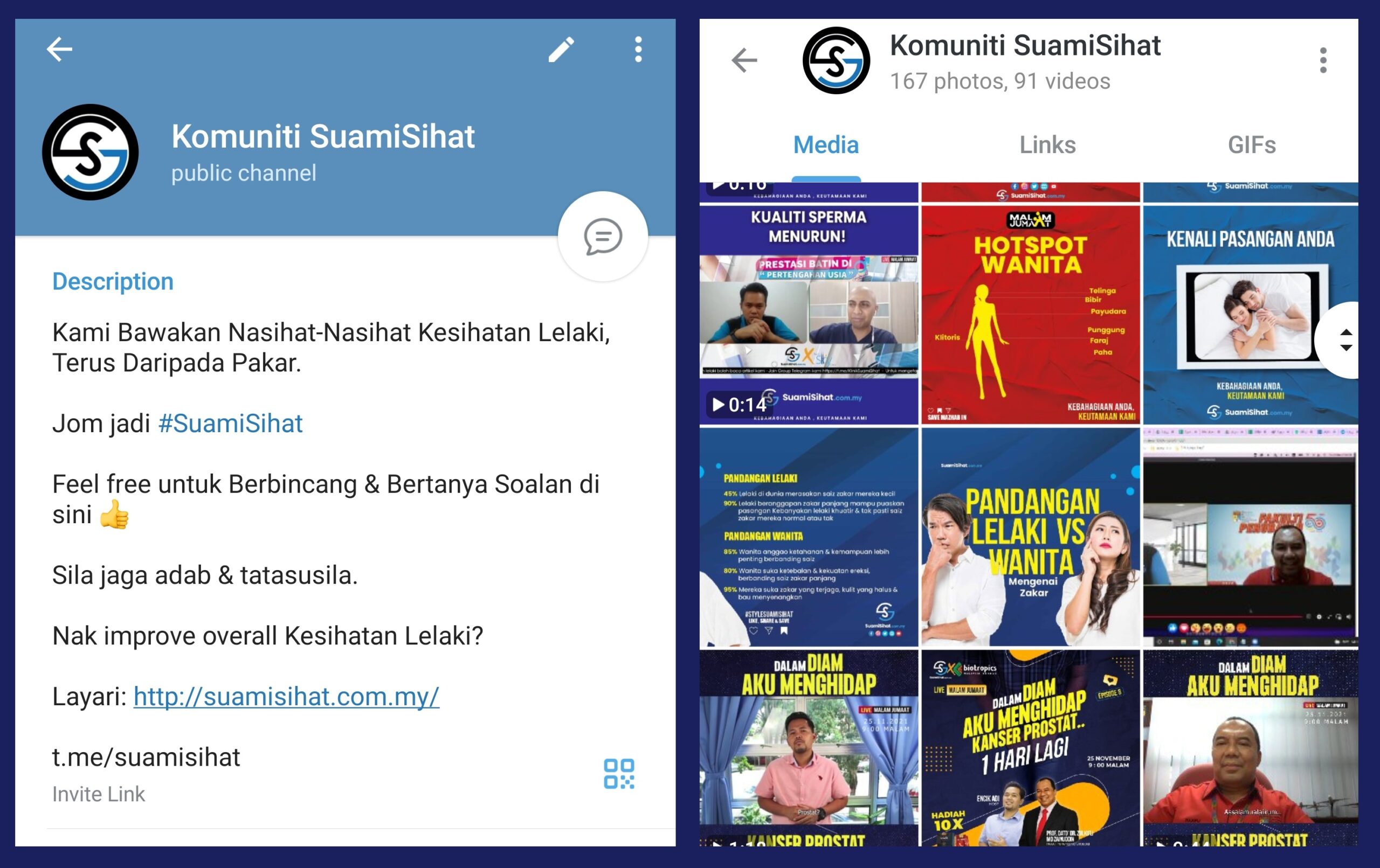Open overflow menu in shared media header
The height and width of the screenshot is (868, 1380).
coord(1323,60)
